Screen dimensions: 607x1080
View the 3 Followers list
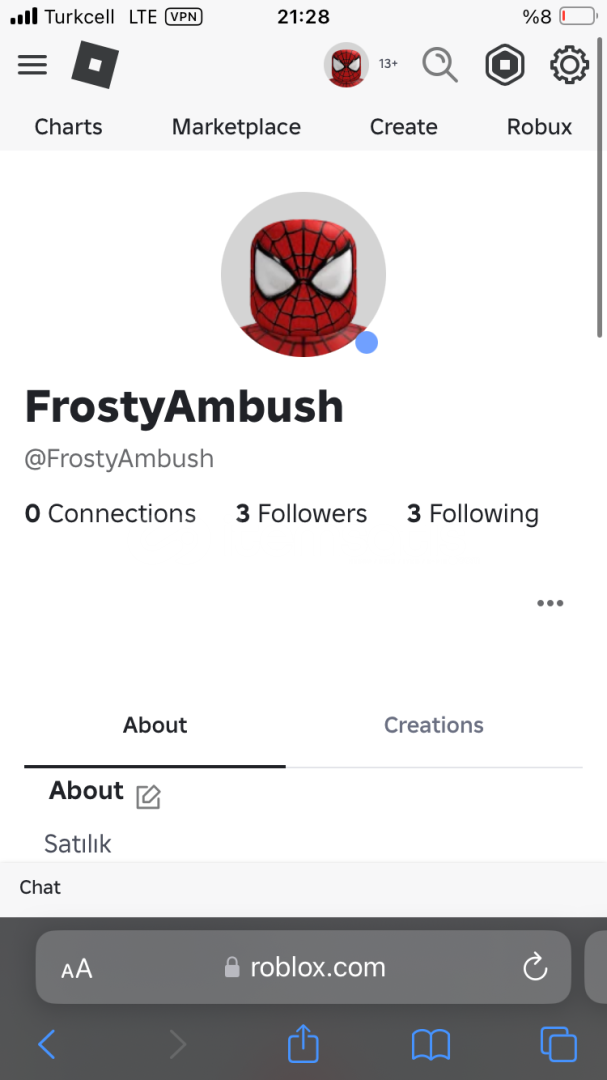coord(301,514)
